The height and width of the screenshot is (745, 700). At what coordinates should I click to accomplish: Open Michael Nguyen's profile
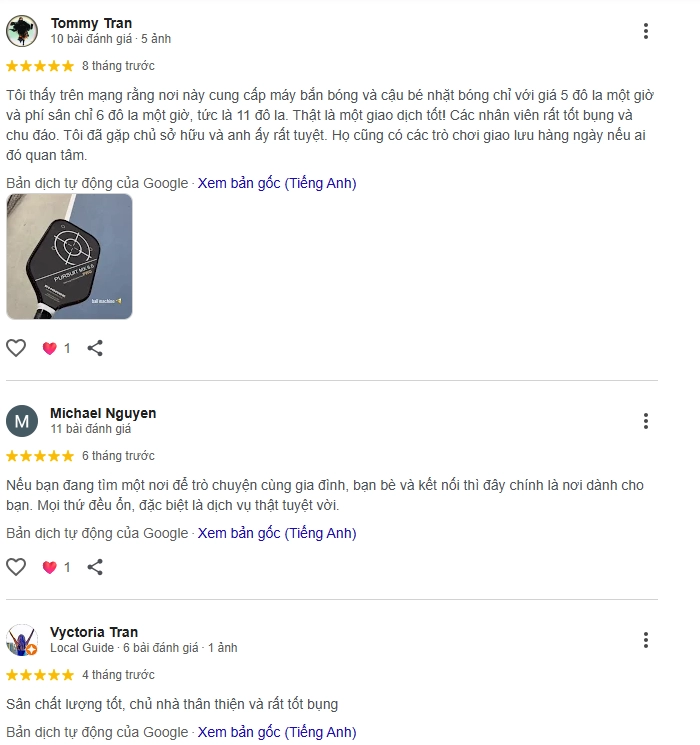click(x=103, y=413)
